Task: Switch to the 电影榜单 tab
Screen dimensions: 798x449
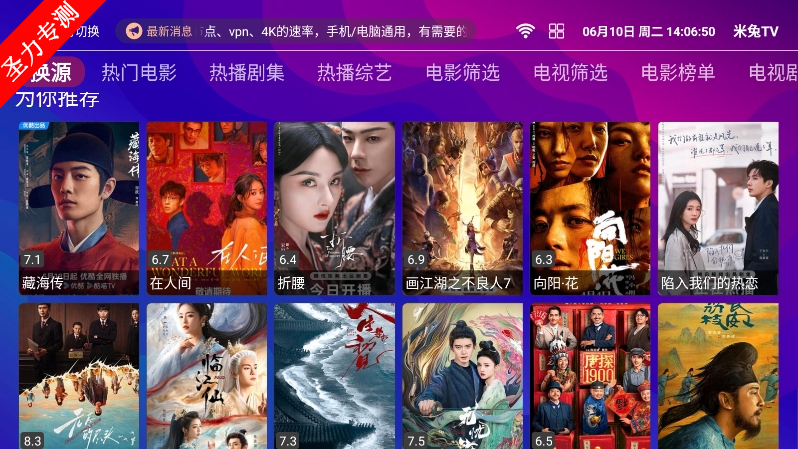Action: 679,73
